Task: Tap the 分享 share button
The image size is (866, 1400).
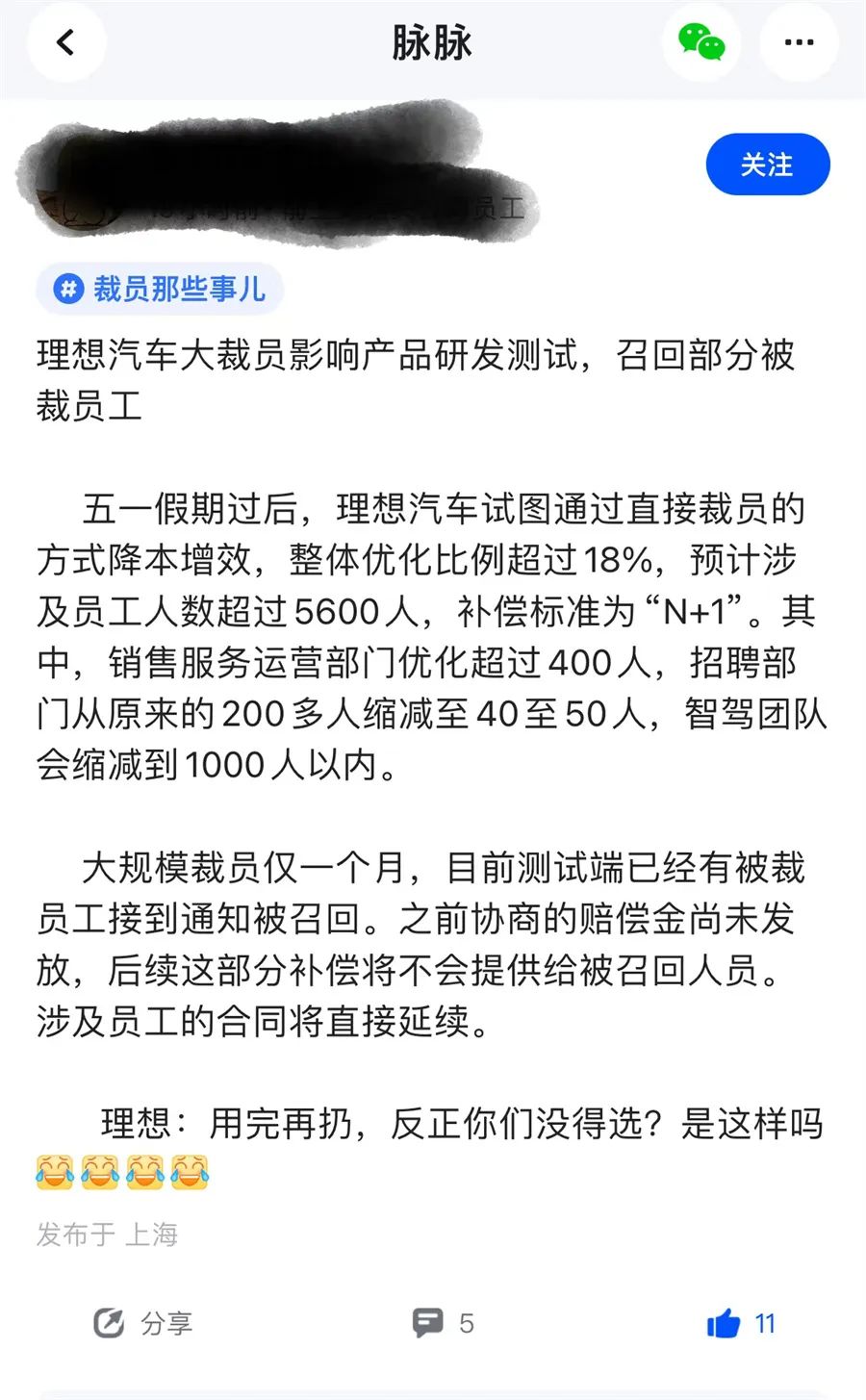Action: (142, 1323)
